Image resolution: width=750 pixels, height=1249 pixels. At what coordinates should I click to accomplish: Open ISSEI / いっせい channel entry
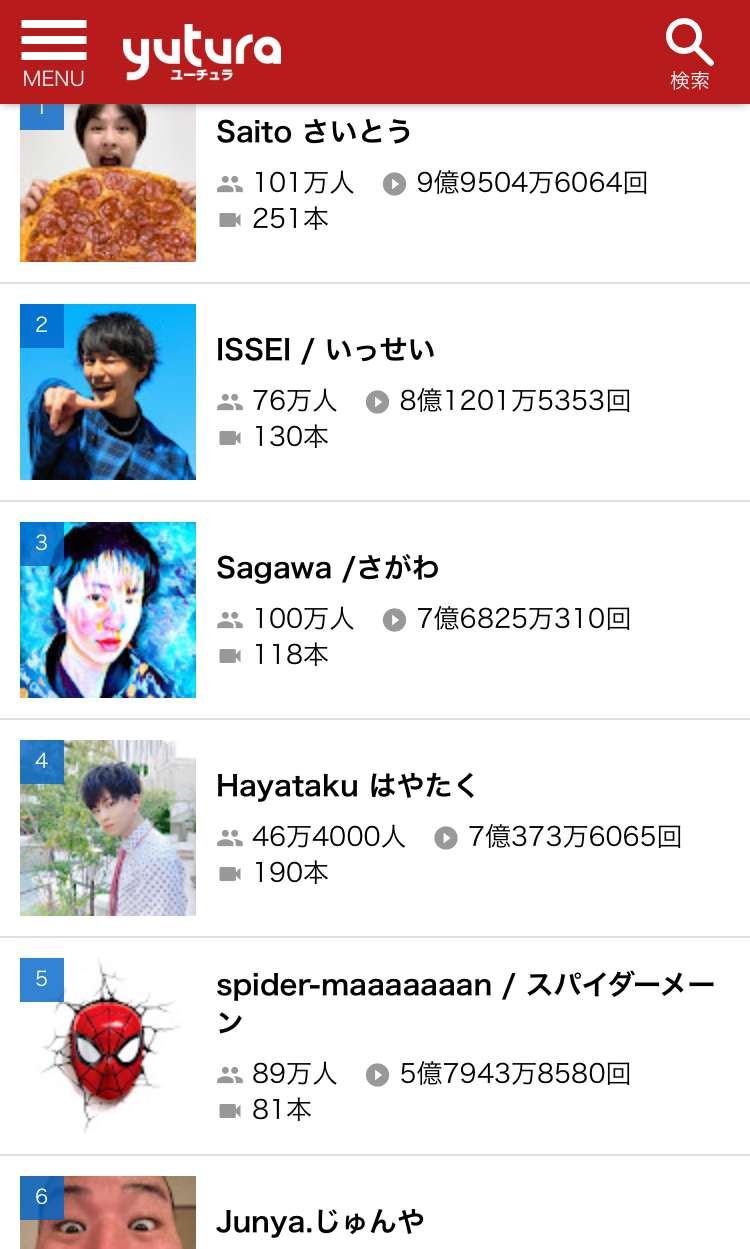click(x=326, y=350)
